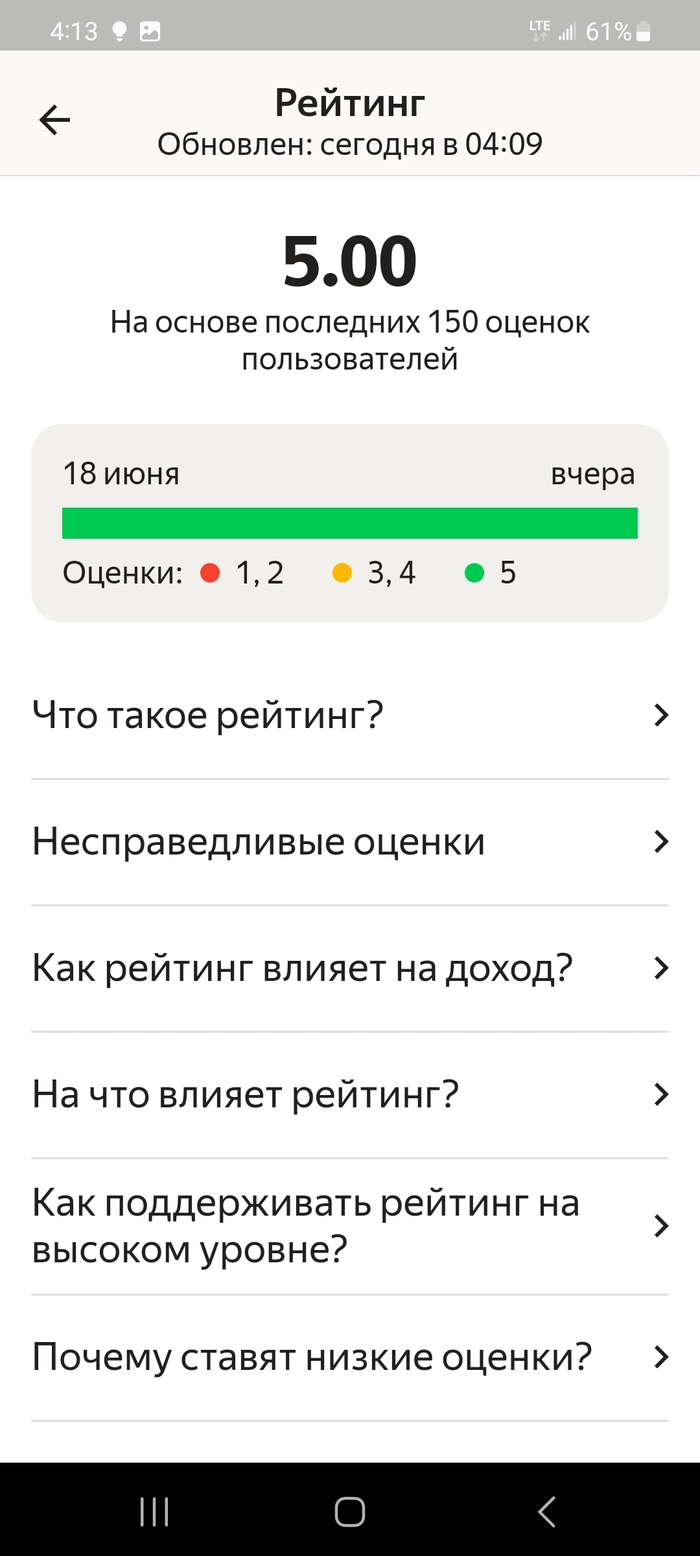Open 'Как рейтинг влияет на доход?'
Viewport: 700px width, 1556px height.
(x=349, y=968)
